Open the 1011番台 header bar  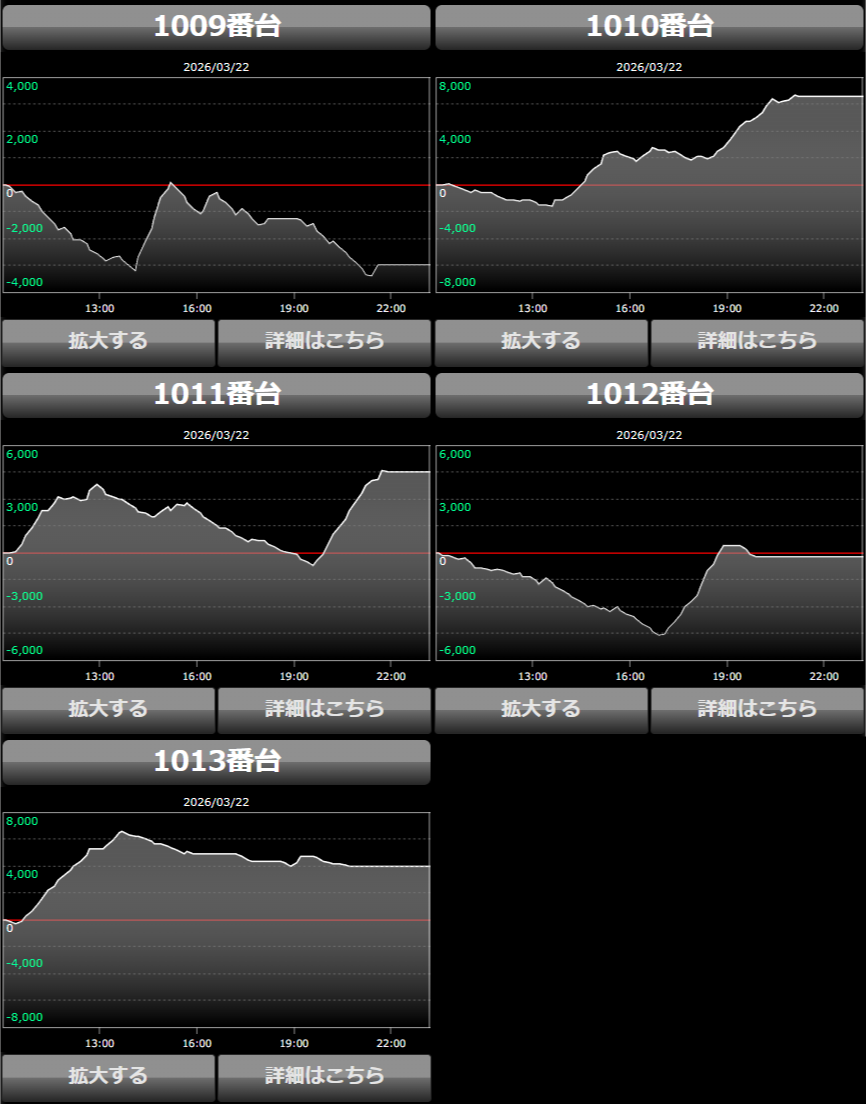click(x=216, y=395)
